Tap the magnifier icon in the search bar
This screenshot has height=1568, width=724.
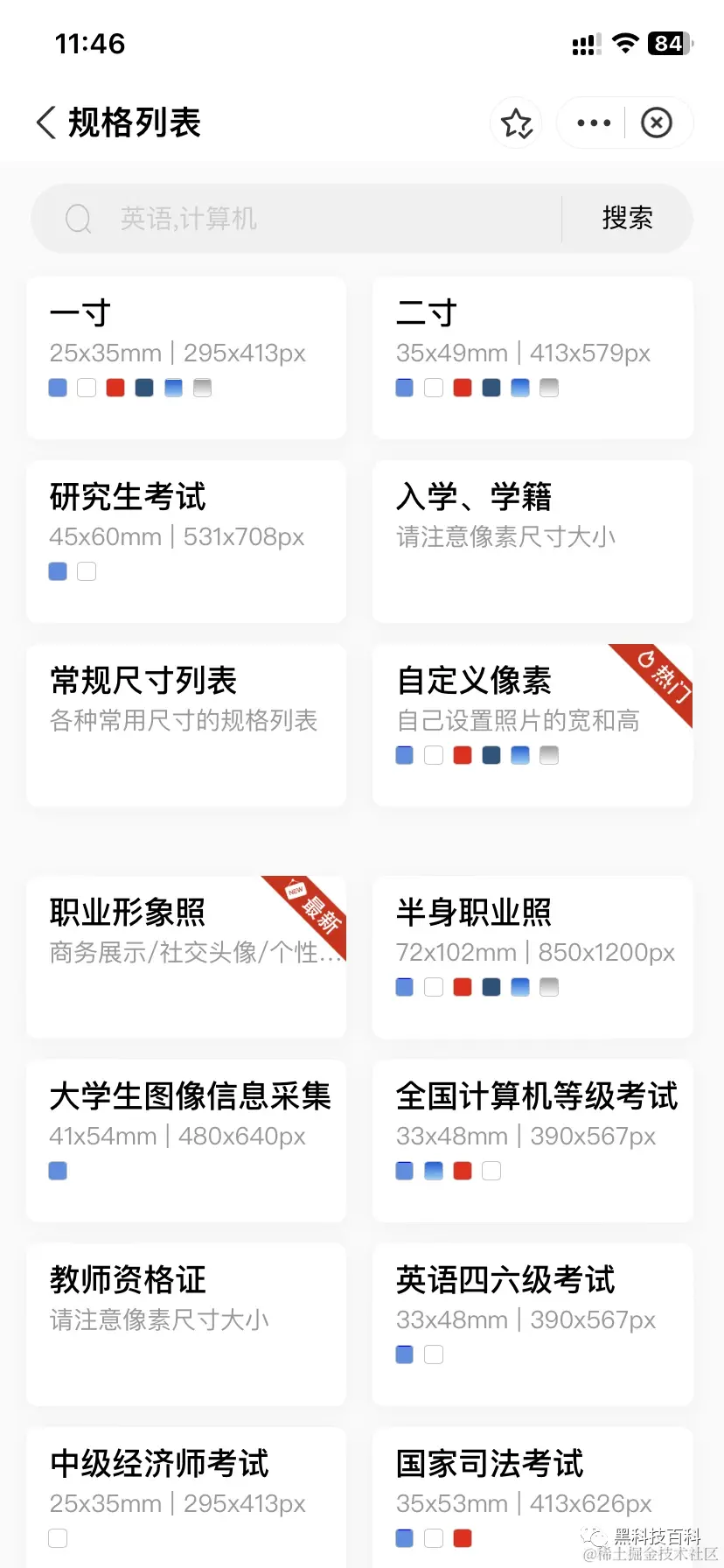[79, 219]
